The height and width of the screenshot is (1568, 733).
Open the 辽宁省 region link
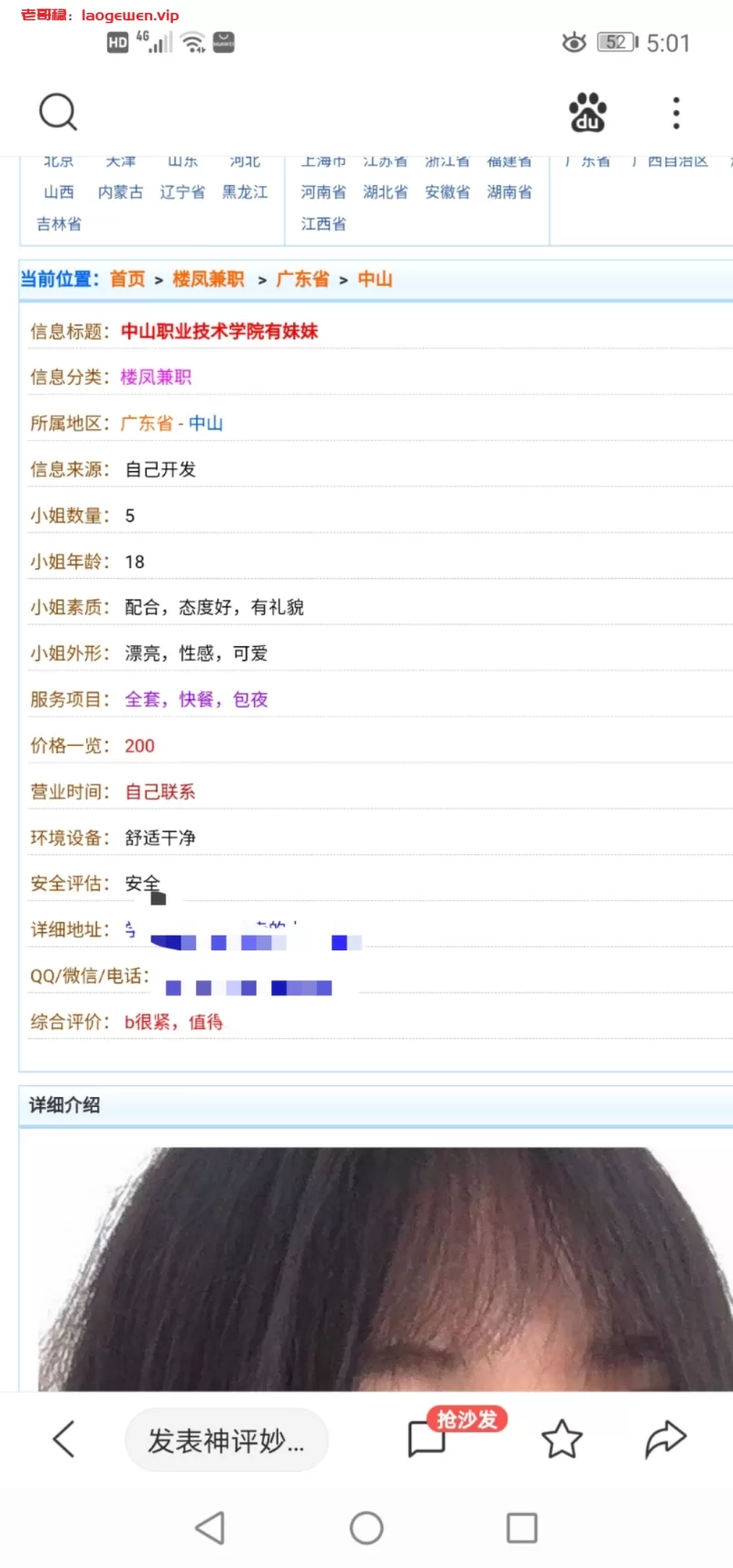coord(182,192)
